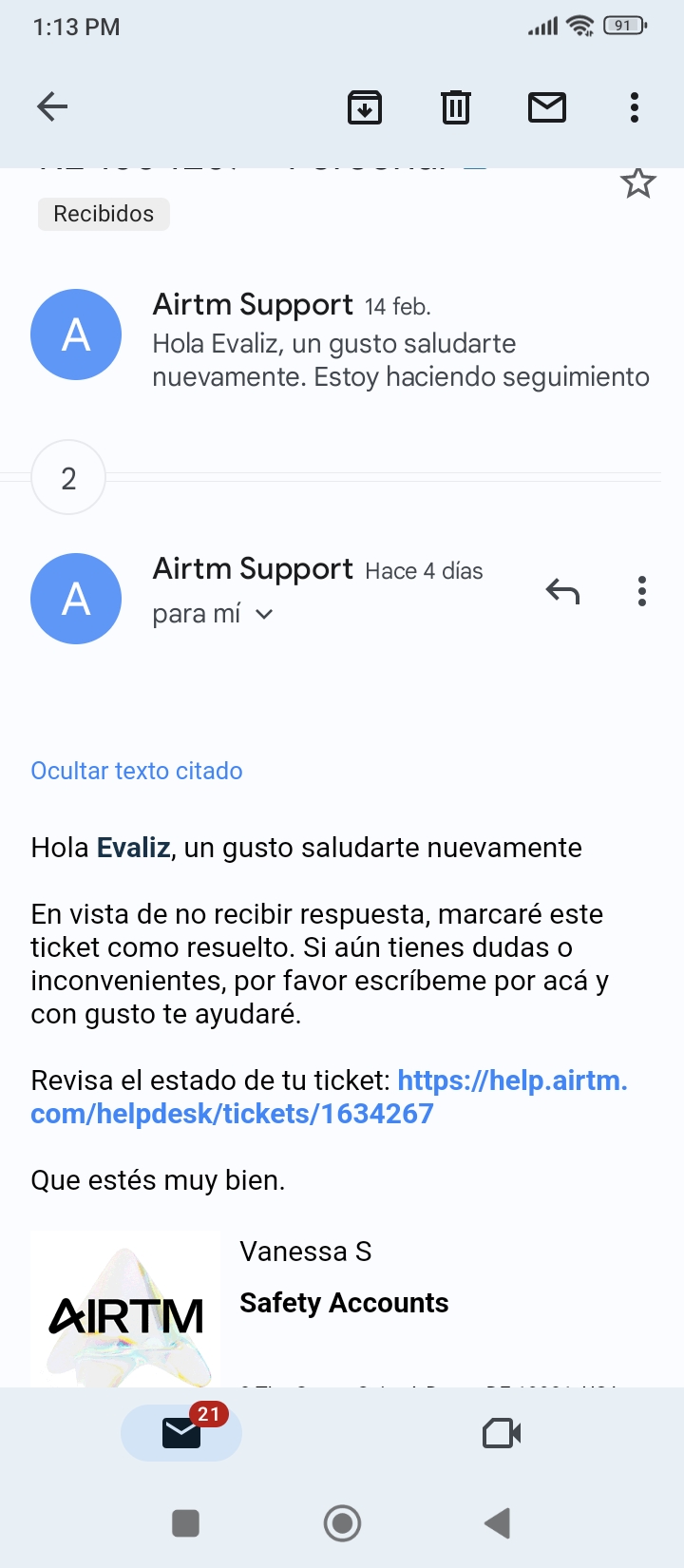
Task: Go back to the inbox
Action: [52, 106]
